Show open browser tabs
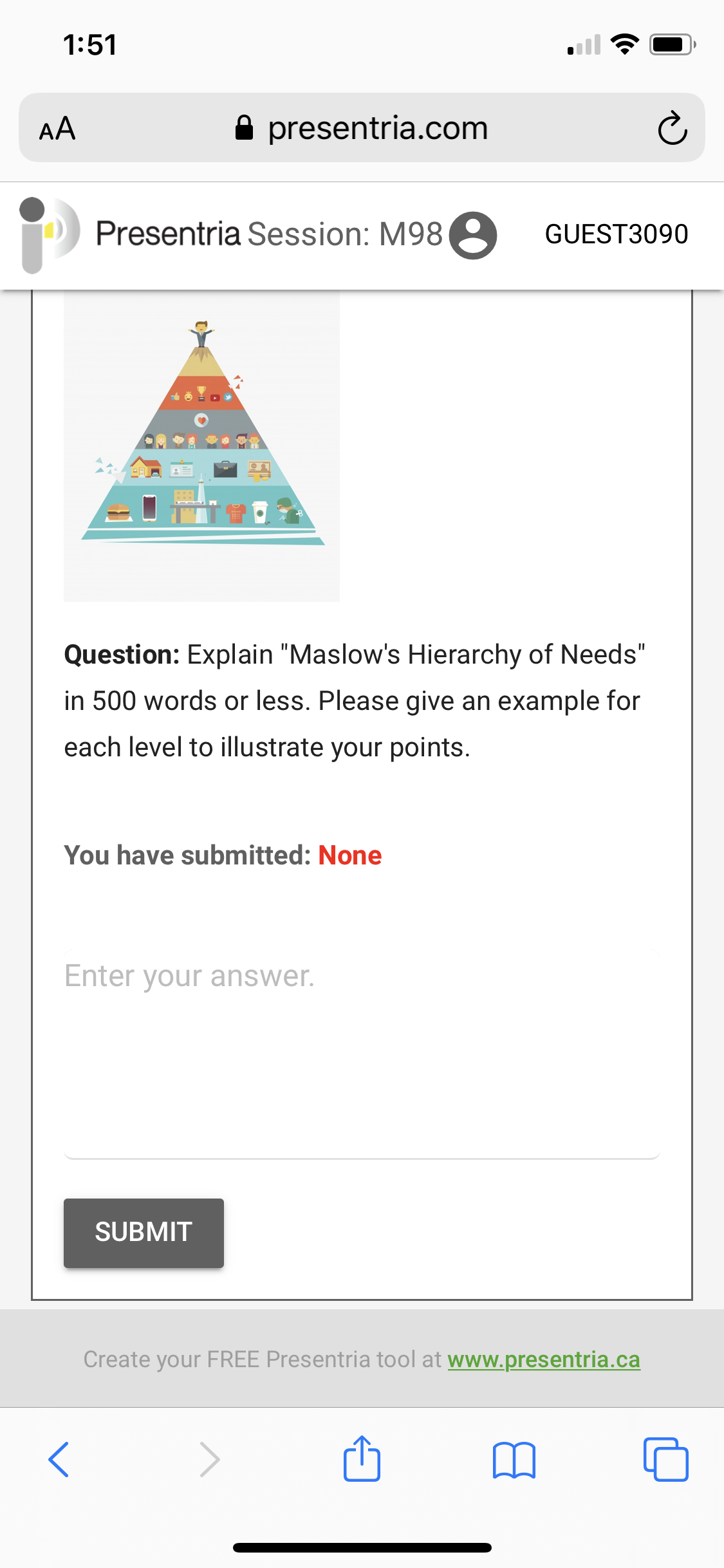 [665, 1459]
